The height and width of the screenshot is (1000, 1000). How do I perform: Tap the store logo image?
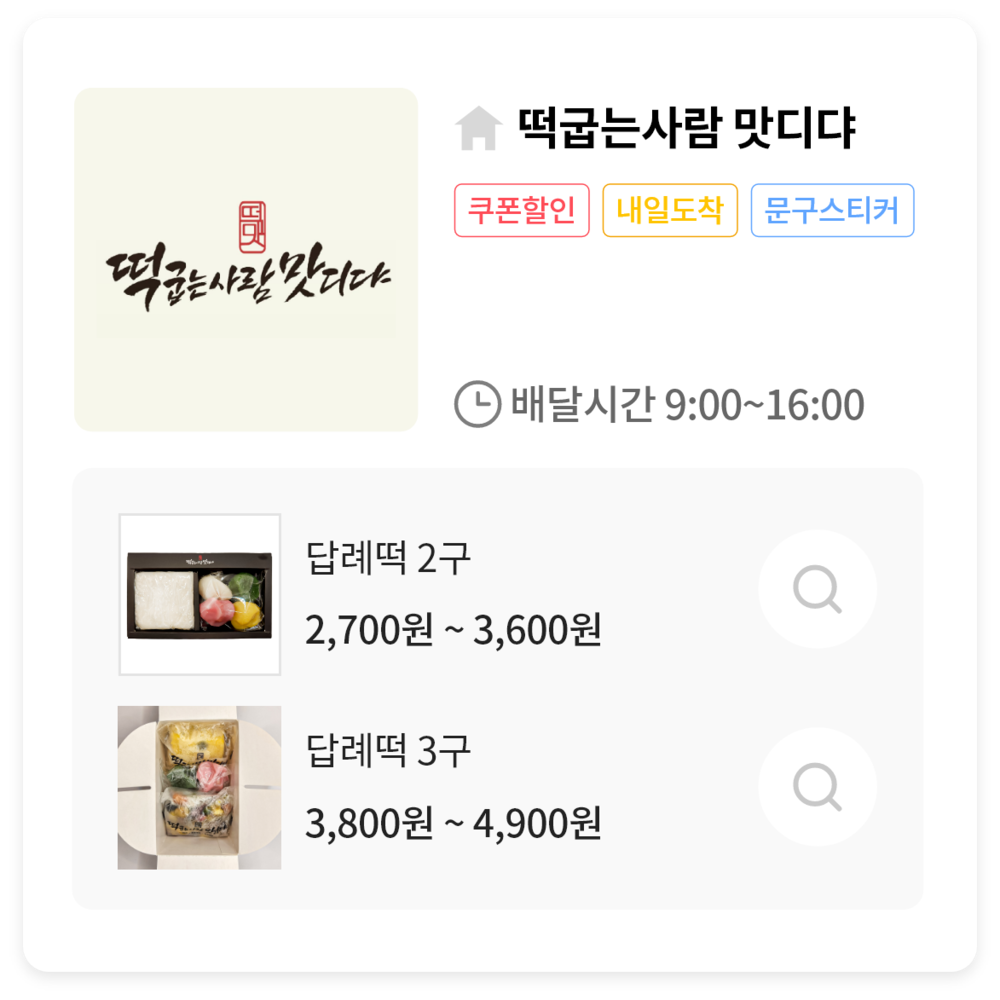tap(246, 260)
